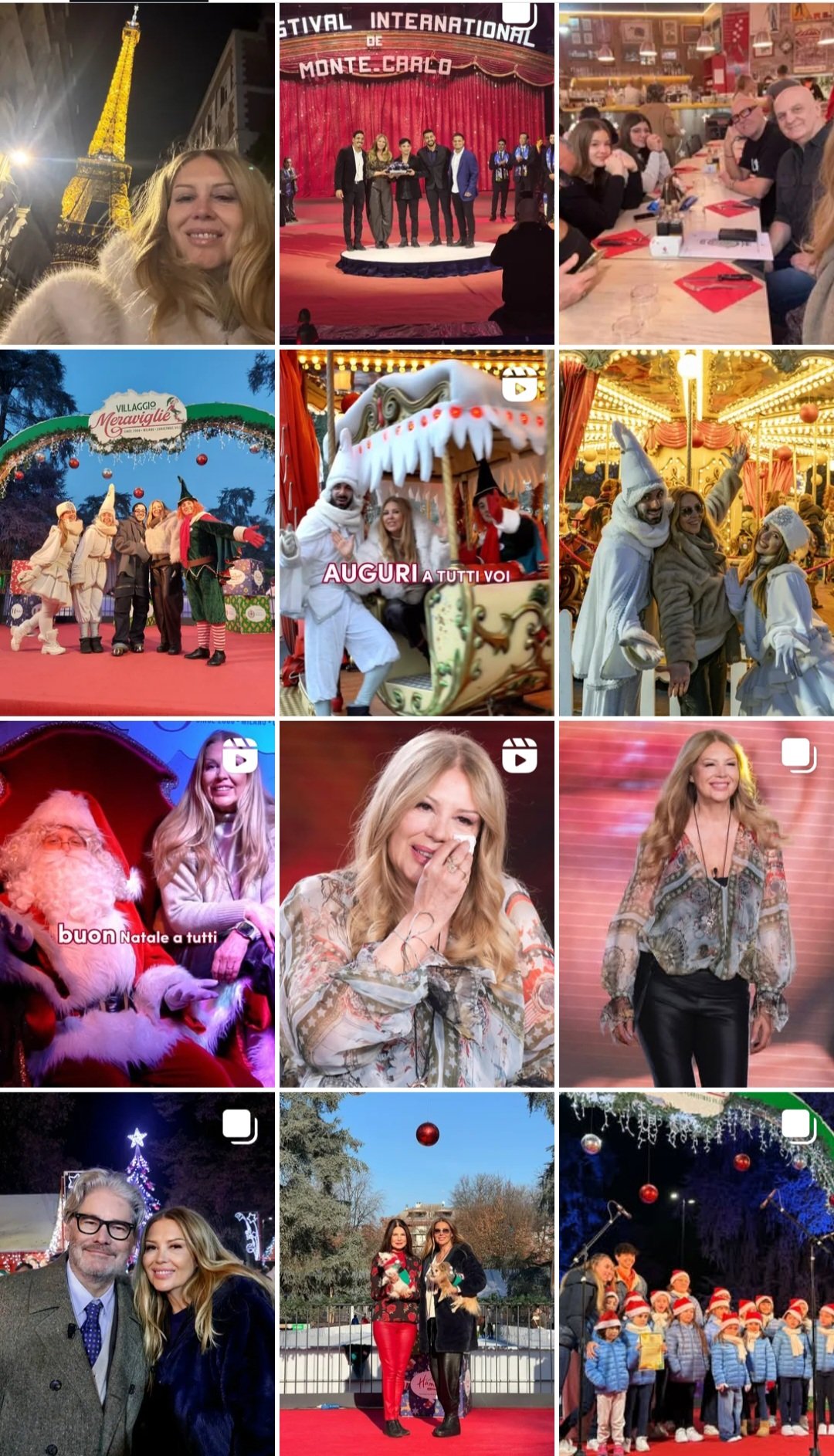834x1456 pixels.
Task: Open the Eiffel Tower selfie post
Action: pyautogui.click(x=137, y=174)
